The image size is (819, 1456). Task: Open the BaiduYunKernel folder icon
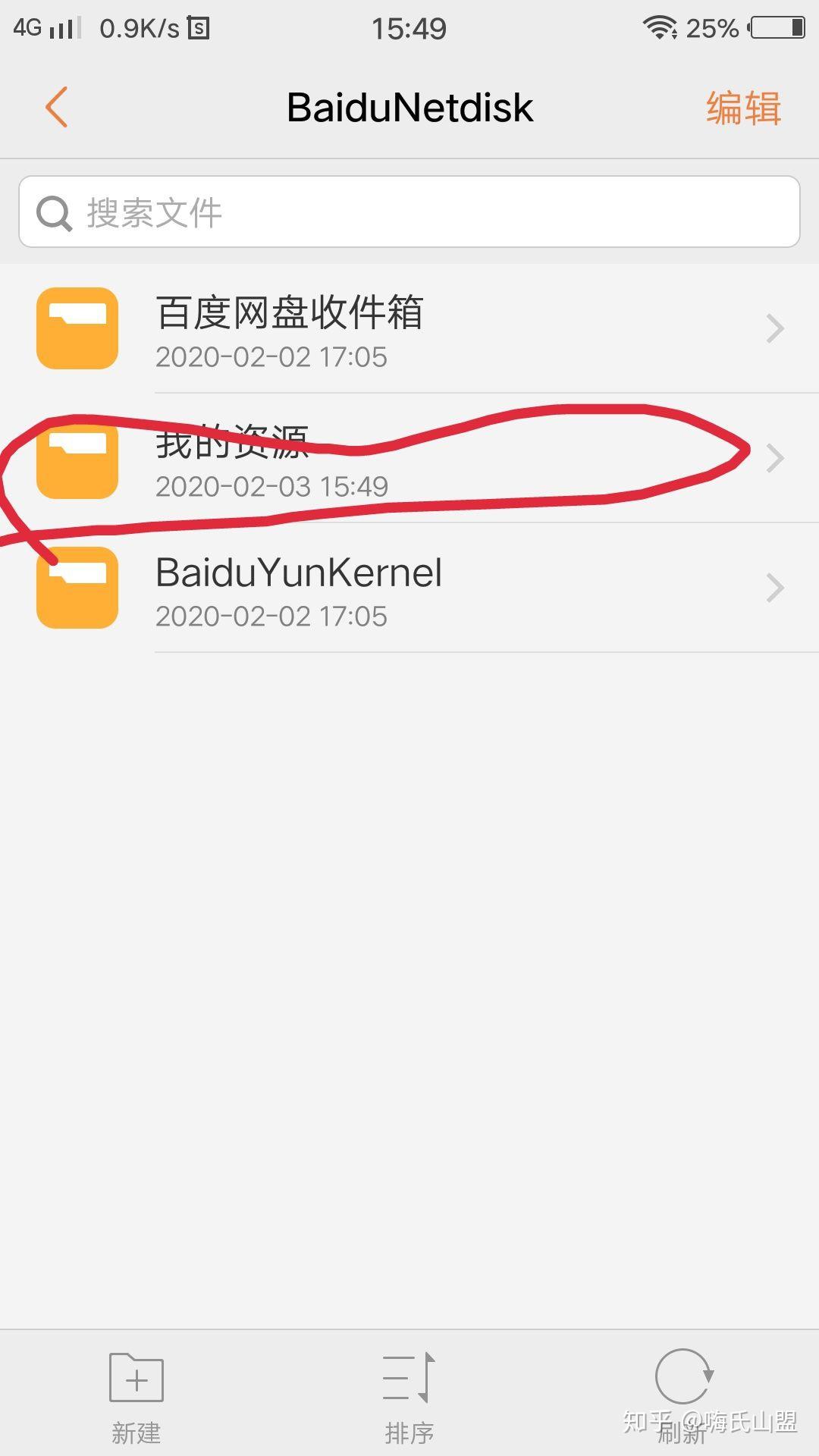76,590
